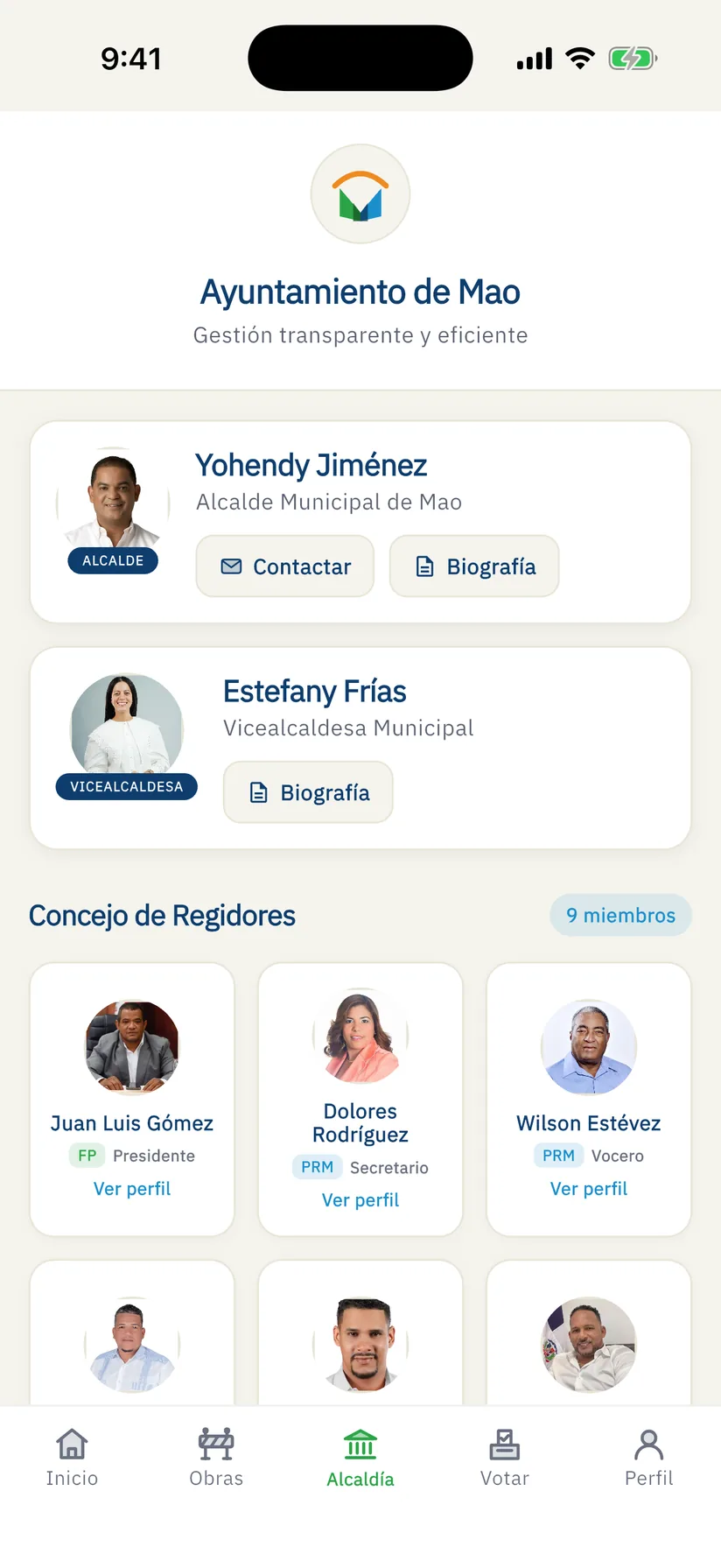Open Estefany Frías's Biografía

(308, 792)
